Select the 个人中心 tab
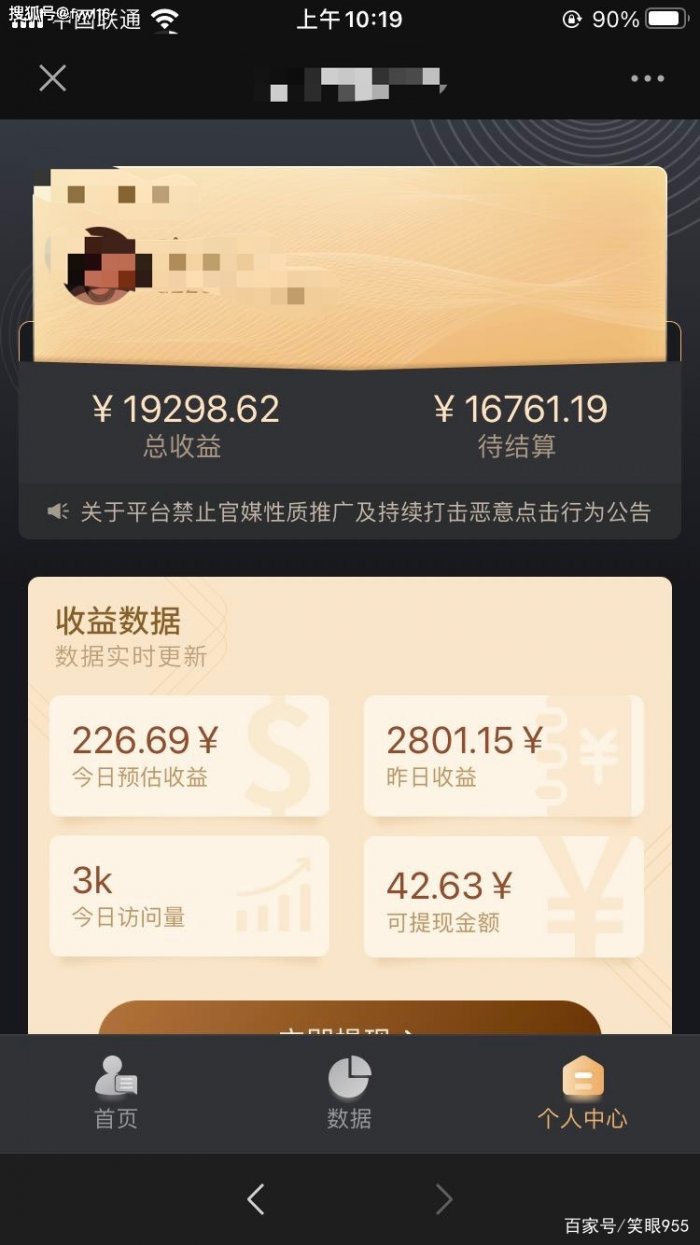 coord(582,1093)
